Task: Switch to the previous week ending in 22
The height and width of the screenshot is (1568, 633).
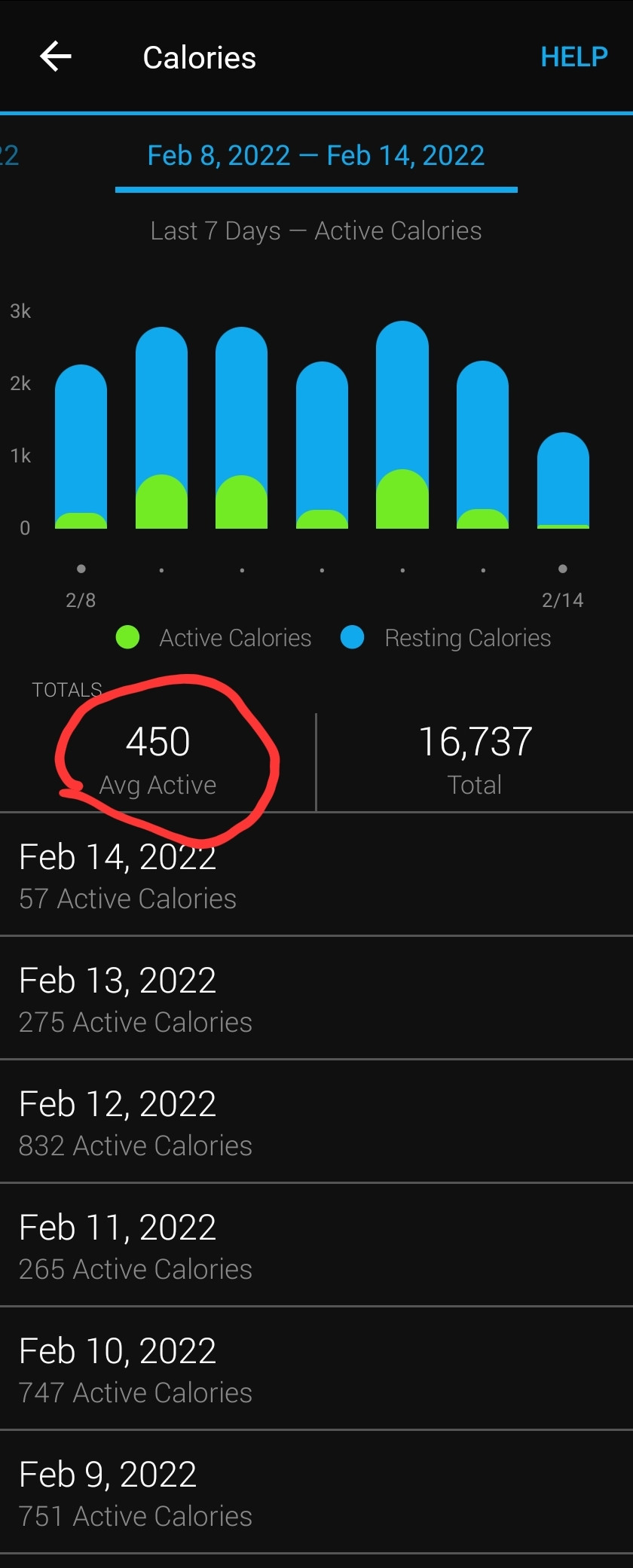Action: (x=9, y=155)
